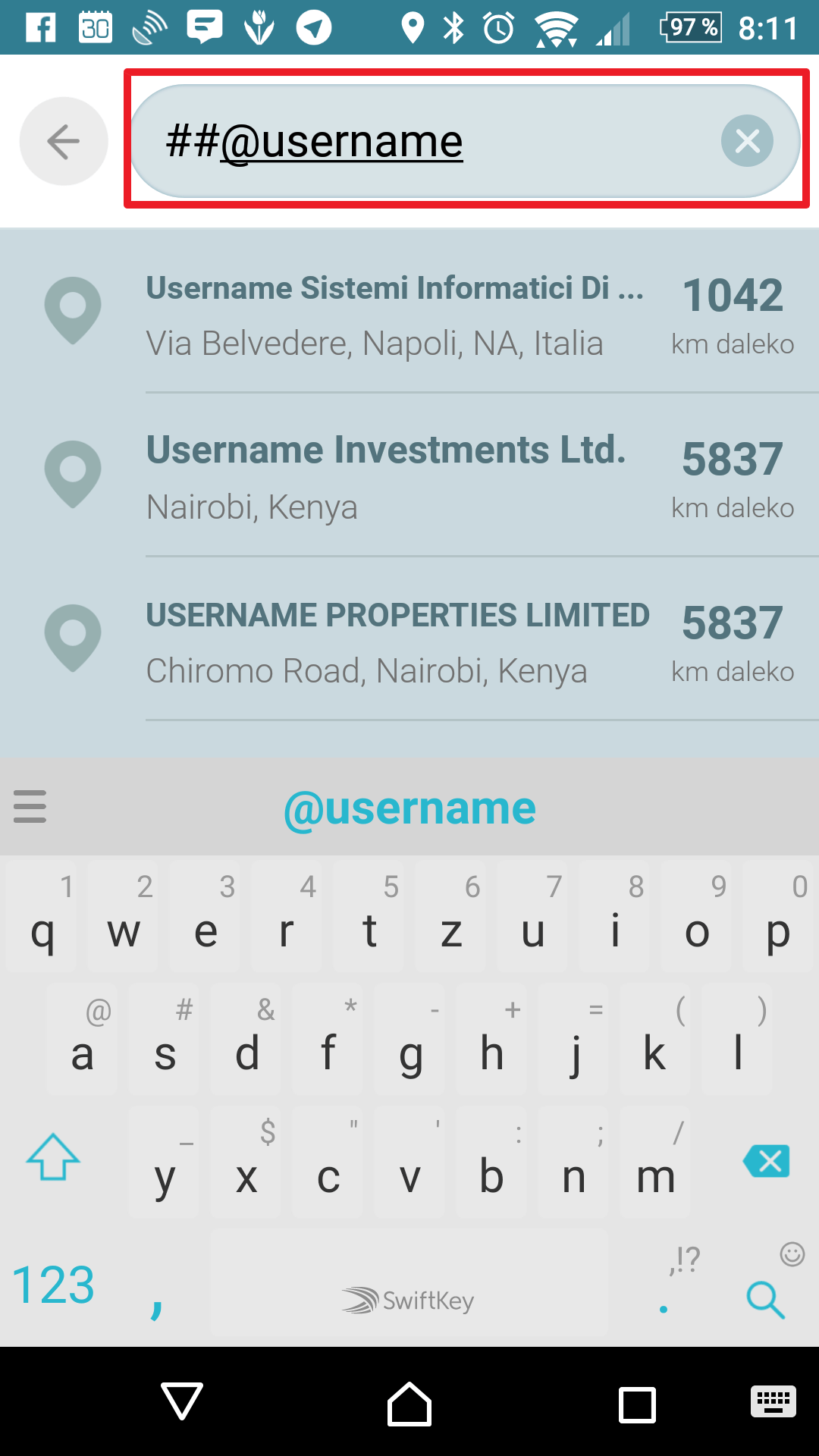
Task: Switch keyboard to 123 symbols
Action: pyautogui.click(x=53, y=1285)
